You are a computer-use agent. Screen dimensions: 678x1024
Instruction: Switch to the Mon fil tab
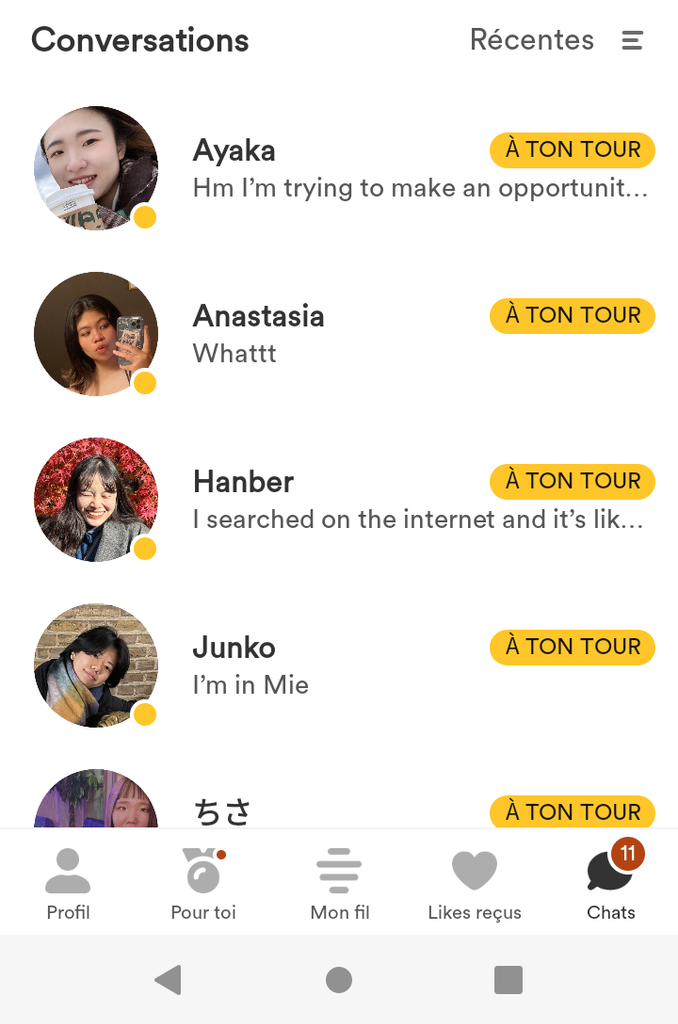click(339, 884)
